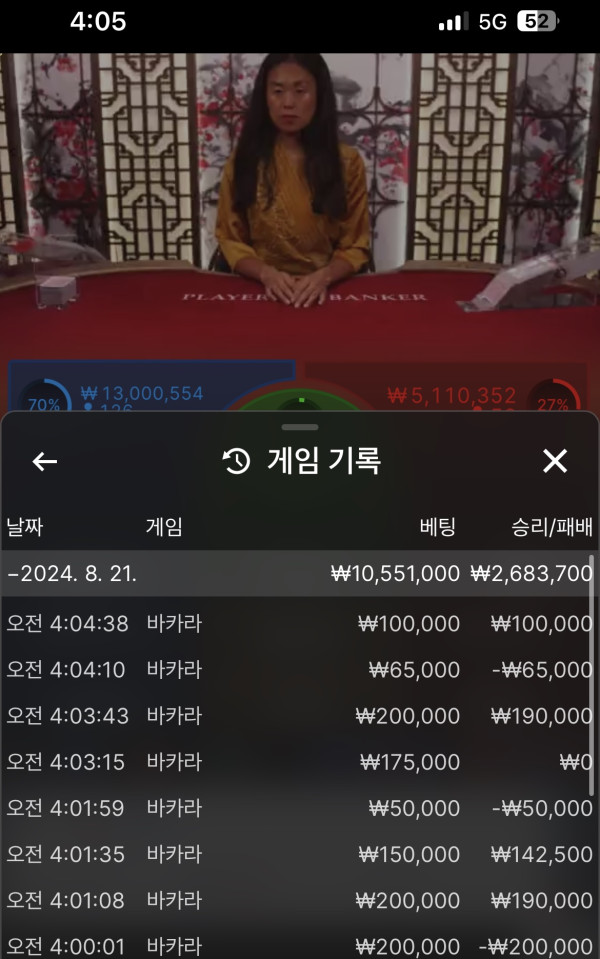Image resolution: width=600 pixels, height=959 pixels.
Task: Open the 오전 4:03:43 바카라 record
Action: click(x=298, y=716)
